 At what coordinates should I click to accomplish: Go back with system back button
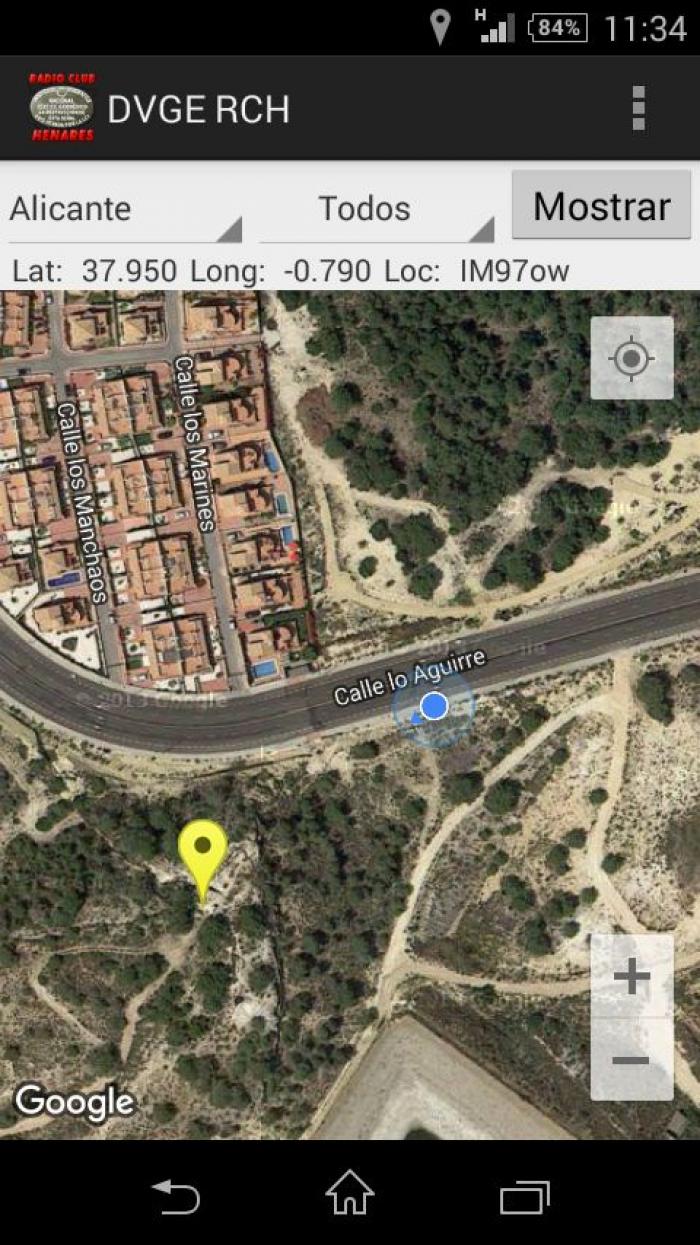(x=175, y=1196)
